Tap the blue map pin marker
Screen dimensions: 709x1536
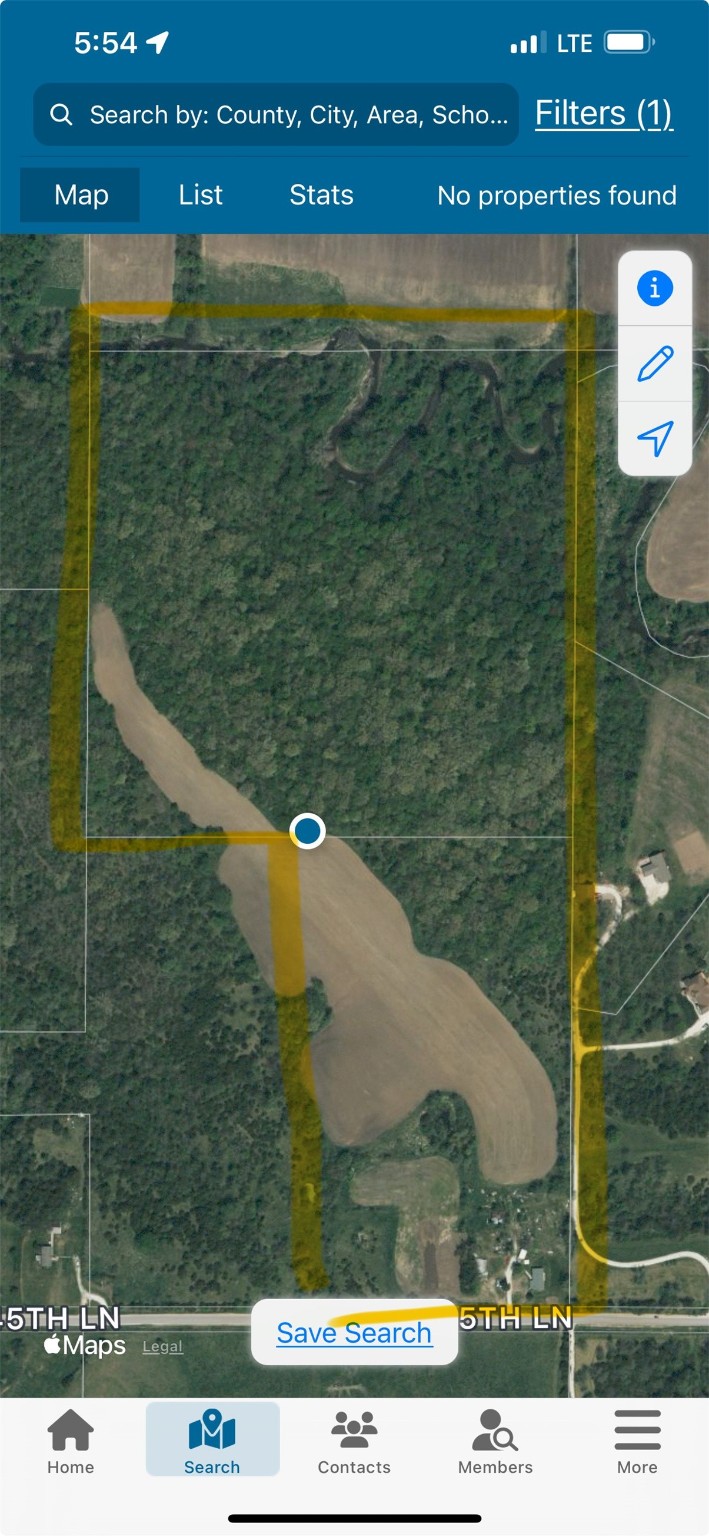307,831
